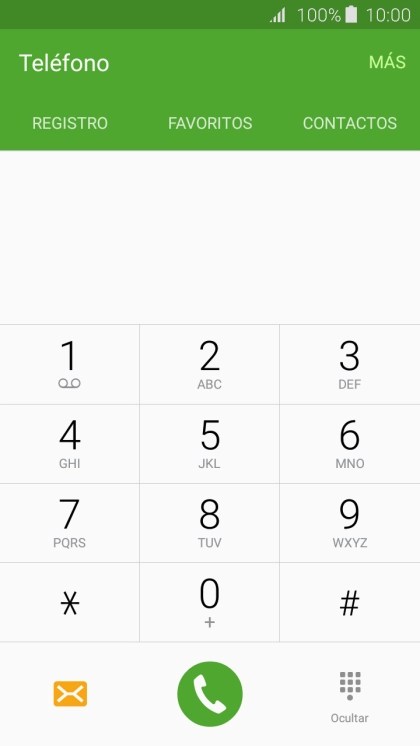
Task: Tap the 9 WXYZ key
Action: [350, 523]
